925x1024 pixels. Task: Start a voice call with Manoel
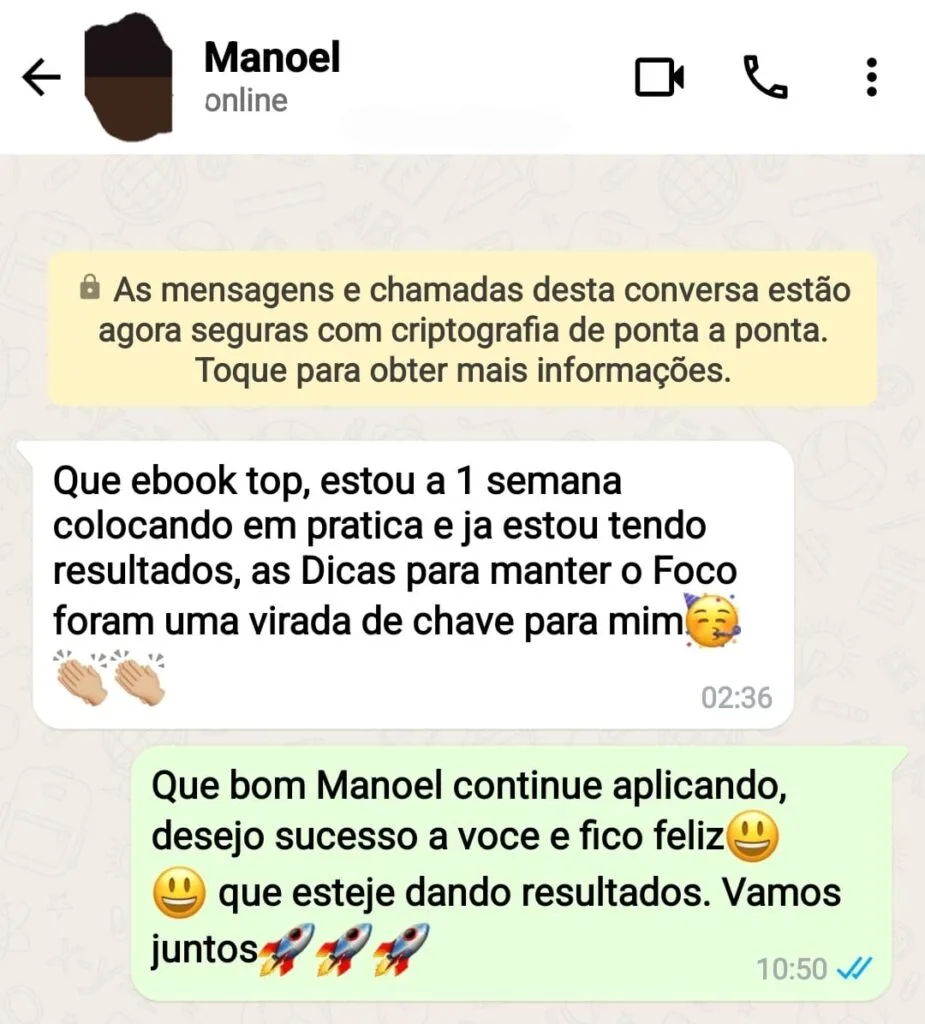pos(765,77)
